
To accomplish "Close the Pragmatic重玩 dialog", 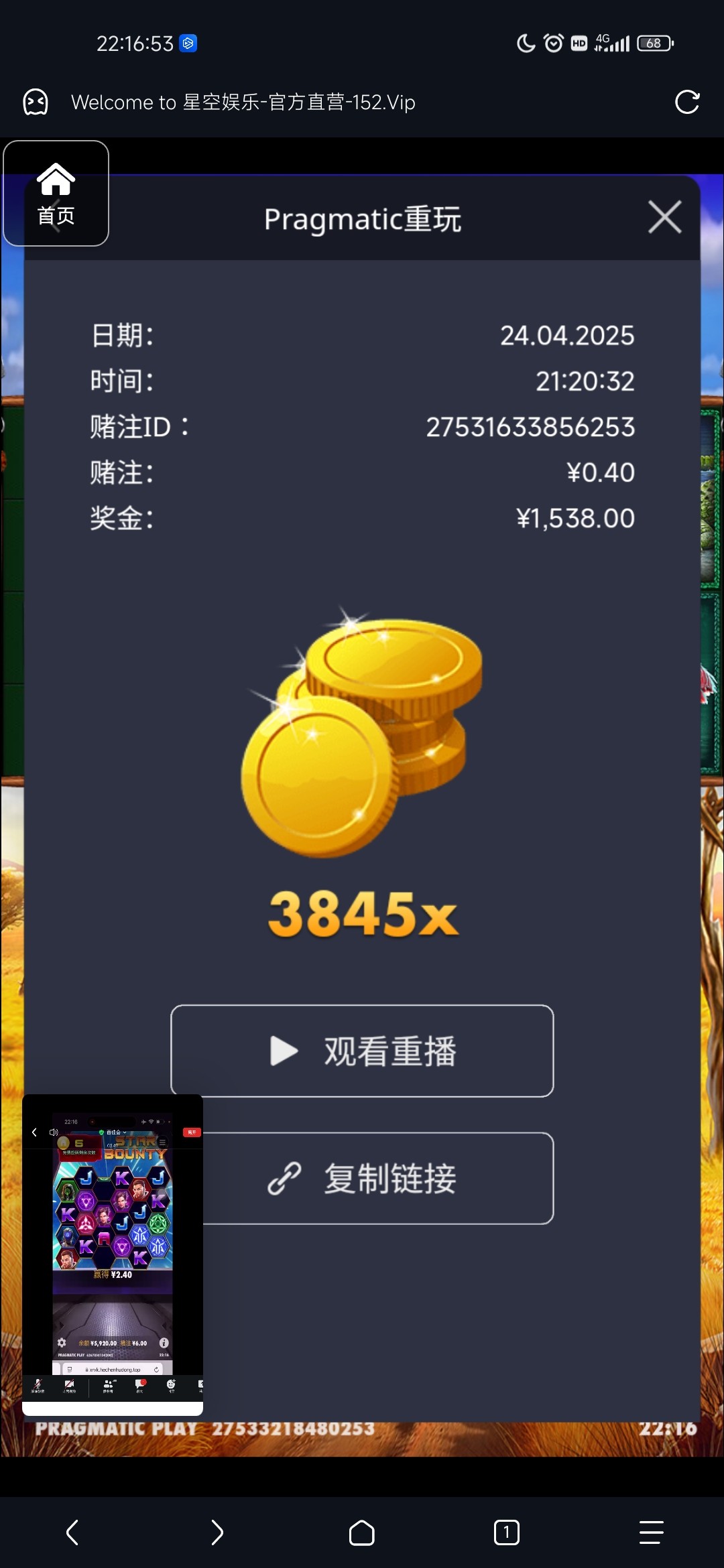I will tap(664, 217).
